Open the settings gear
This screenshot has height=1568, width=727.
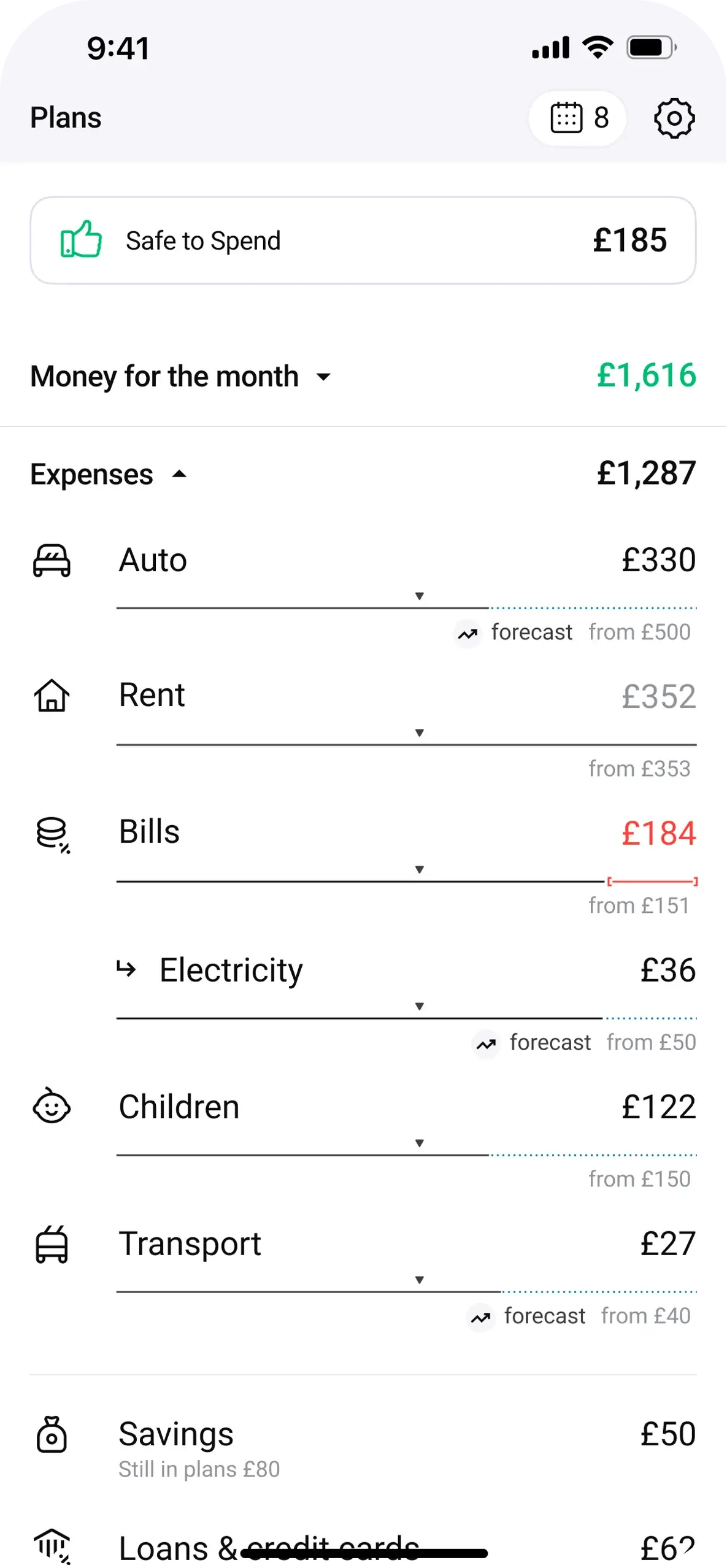point(673,118)
